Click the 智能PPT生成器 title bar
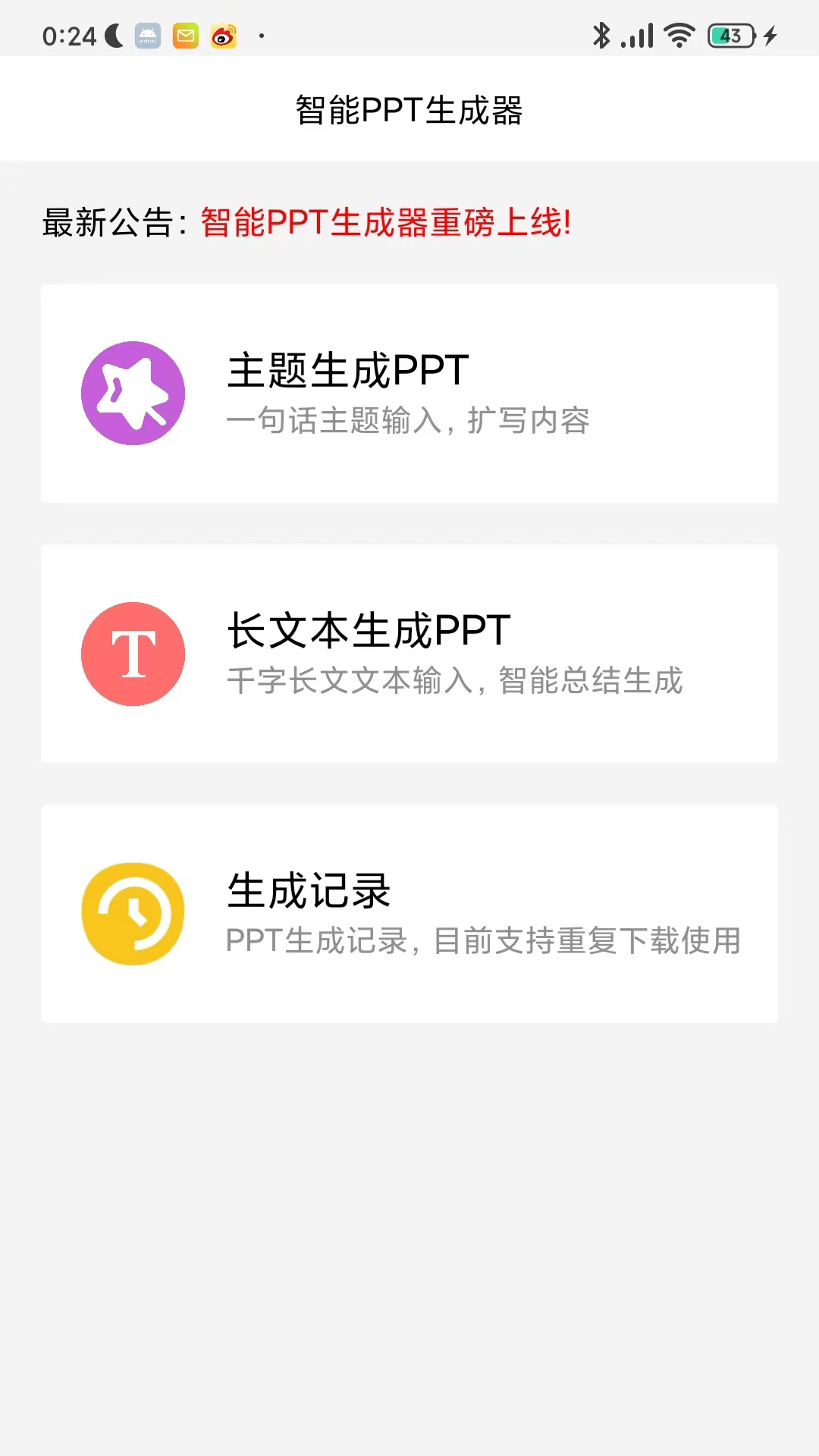This screenshot has width=819, height=1456. coord(409,108)
